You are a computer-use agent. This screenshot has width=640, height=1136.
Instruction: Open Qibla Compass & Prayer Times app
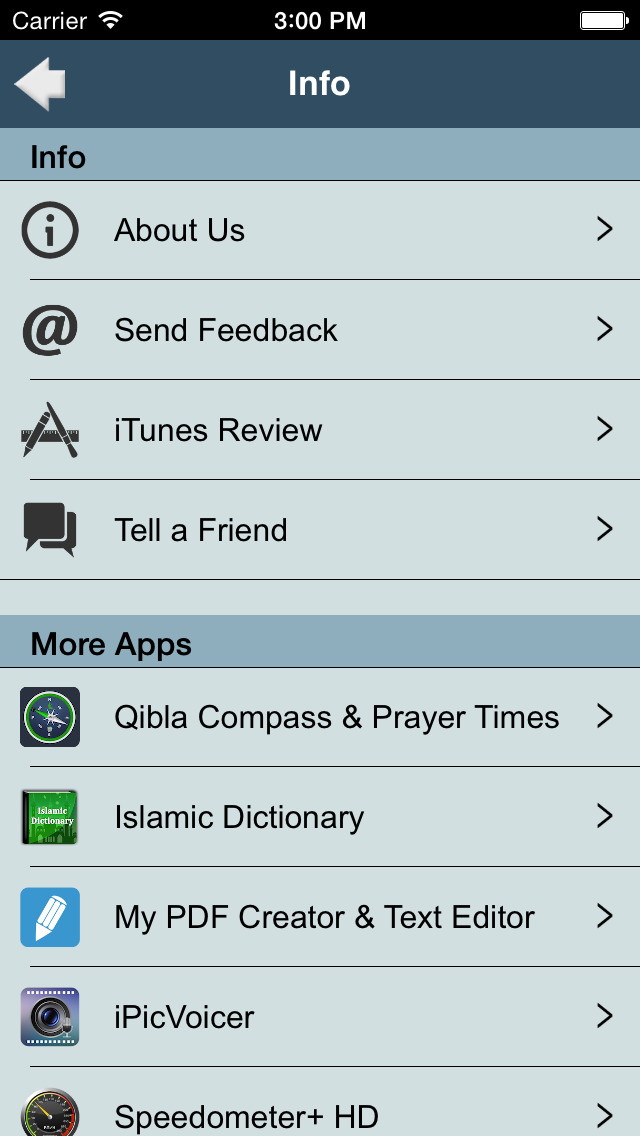point(320,717)
